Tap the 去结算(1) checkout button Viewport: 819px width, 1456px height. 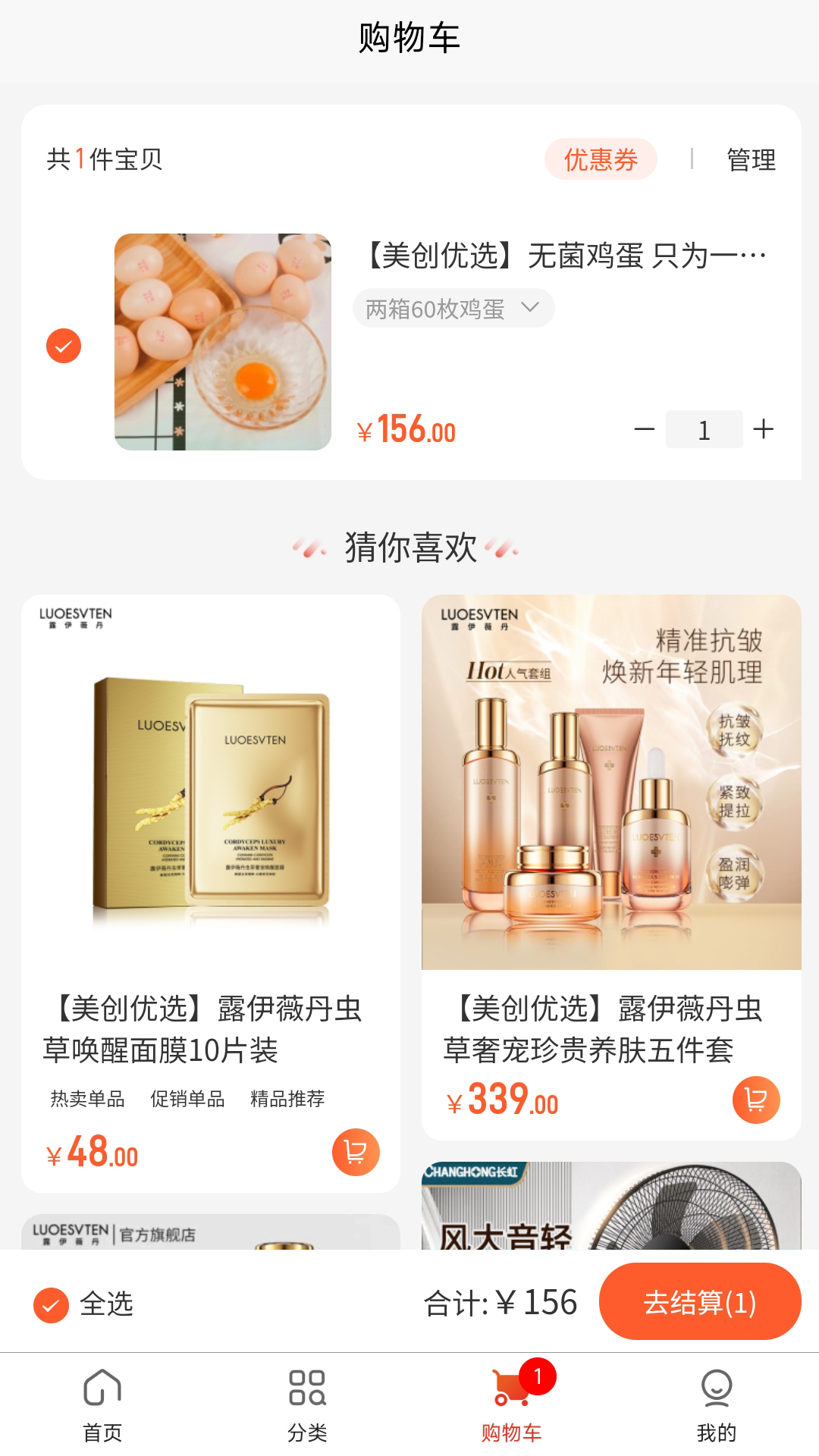click(x=700, y=1301)
